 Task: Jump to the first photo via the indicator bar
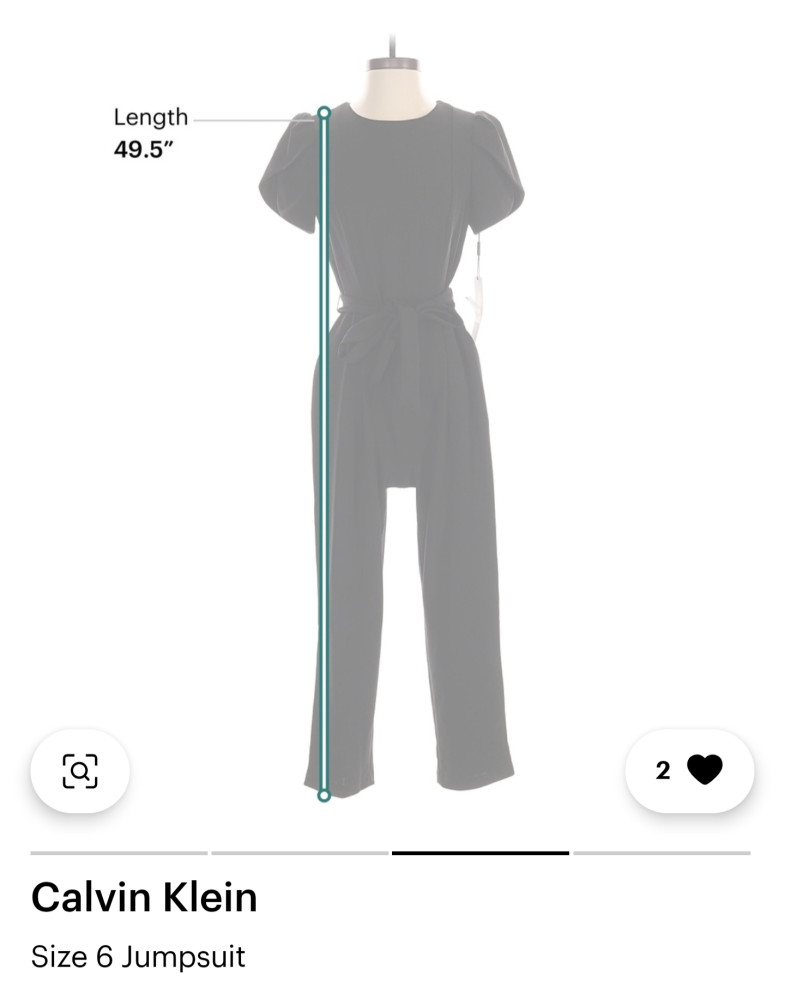coord(119,853)
